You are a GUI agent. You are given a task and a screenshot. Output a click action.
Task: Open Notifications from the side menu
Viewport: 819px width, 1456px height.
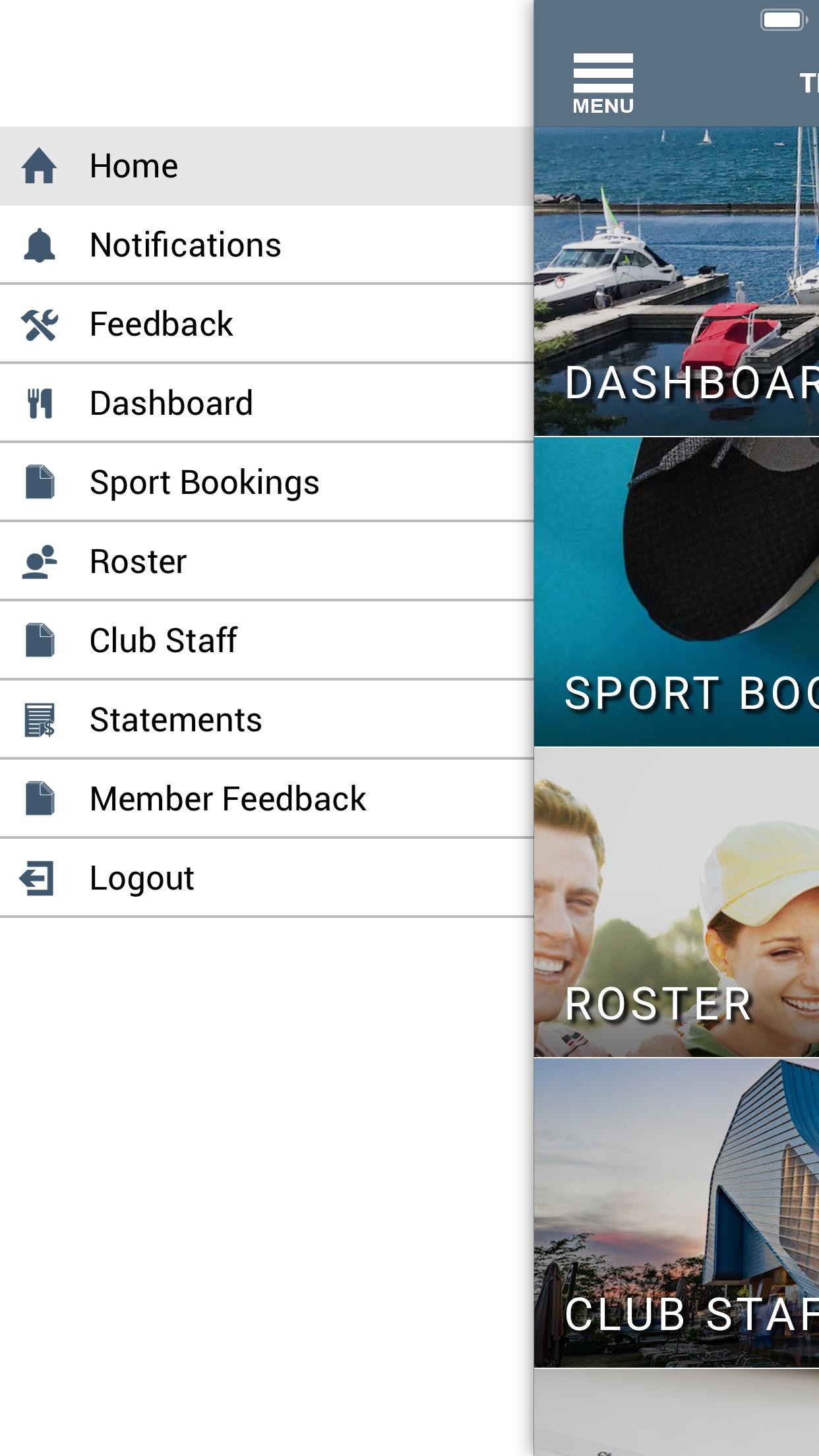(x=266, y=245)
